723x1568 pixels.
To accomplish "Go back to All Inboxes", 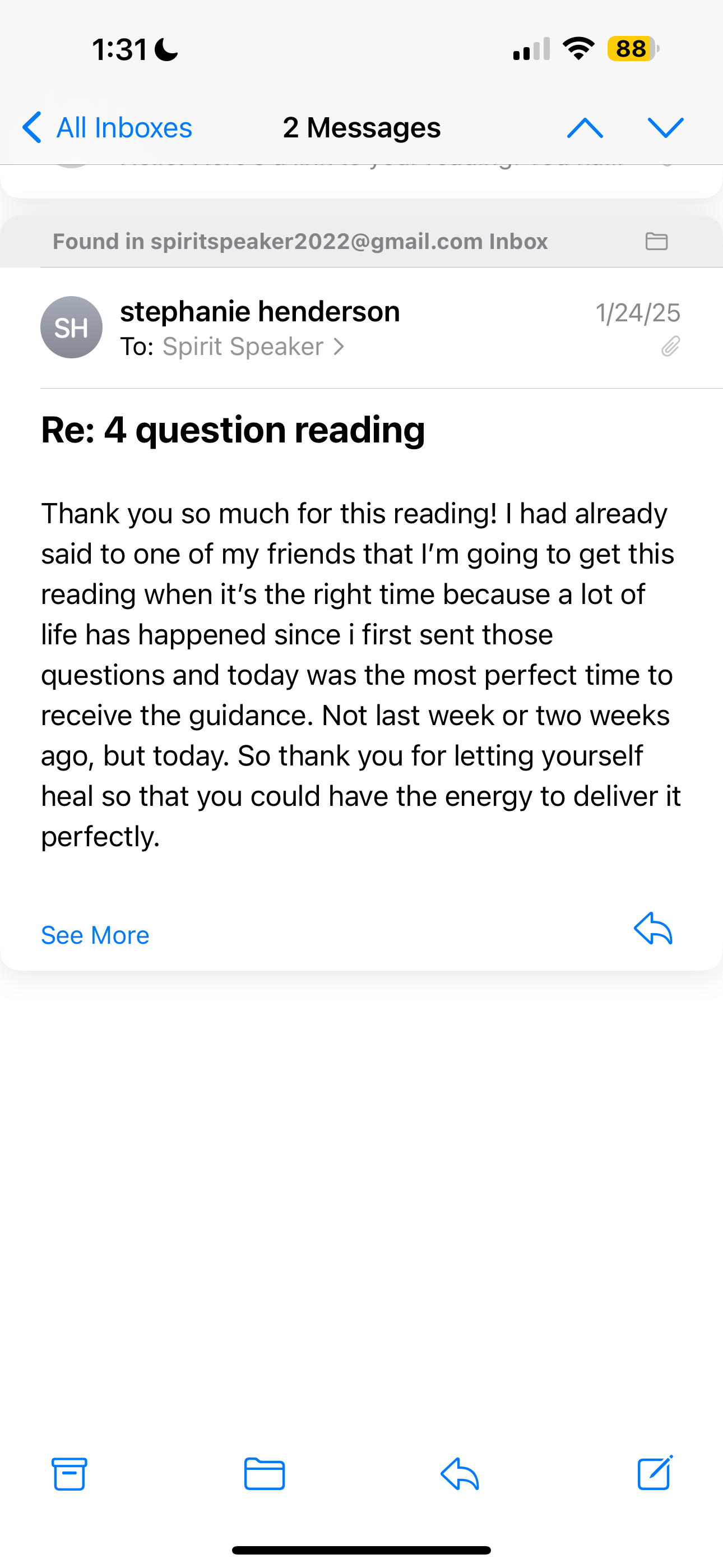I will click(x=107, y=128).
